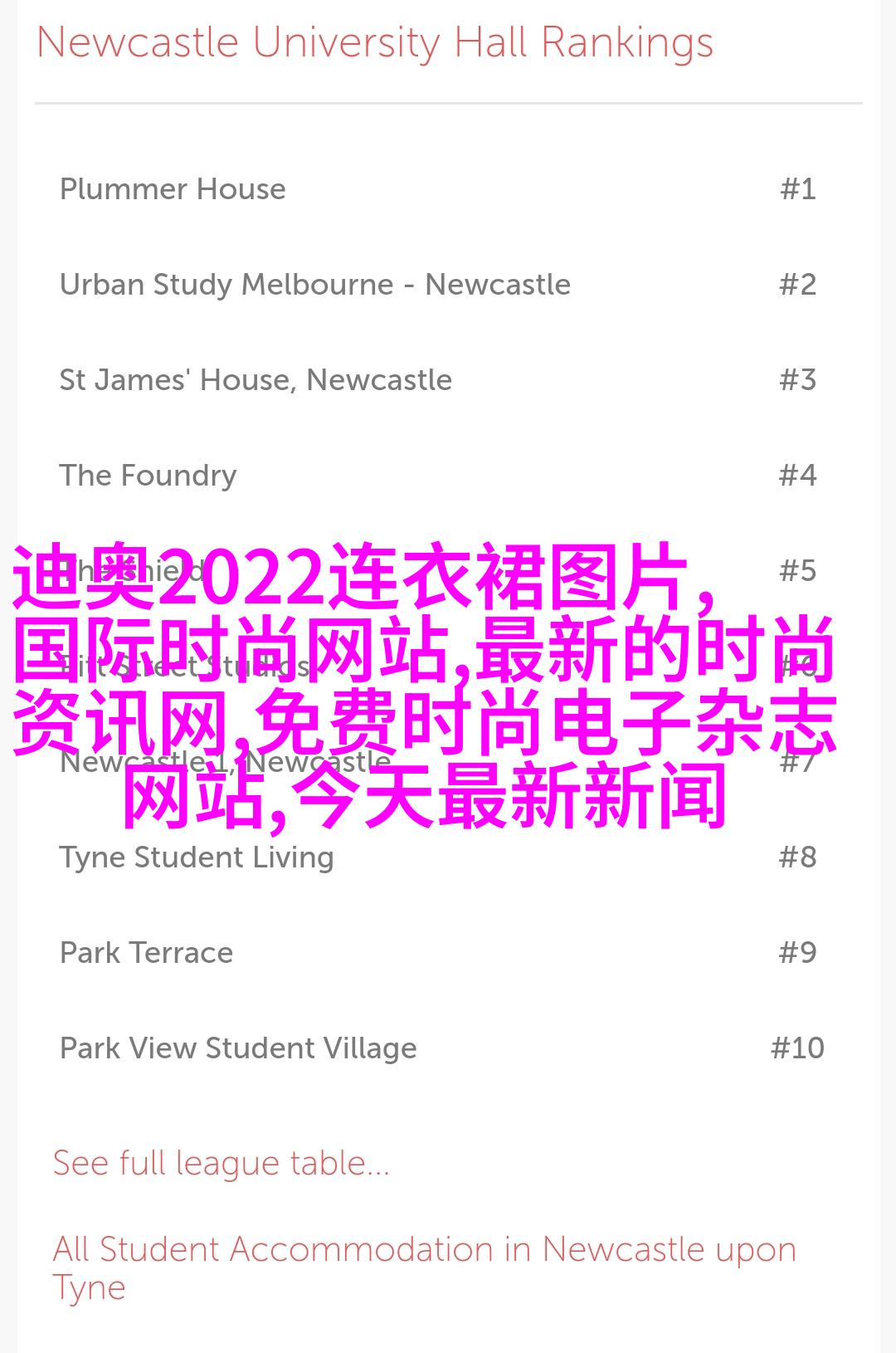Tap See full league table link
This screenshot has width=896, height=1353.
221,1164
